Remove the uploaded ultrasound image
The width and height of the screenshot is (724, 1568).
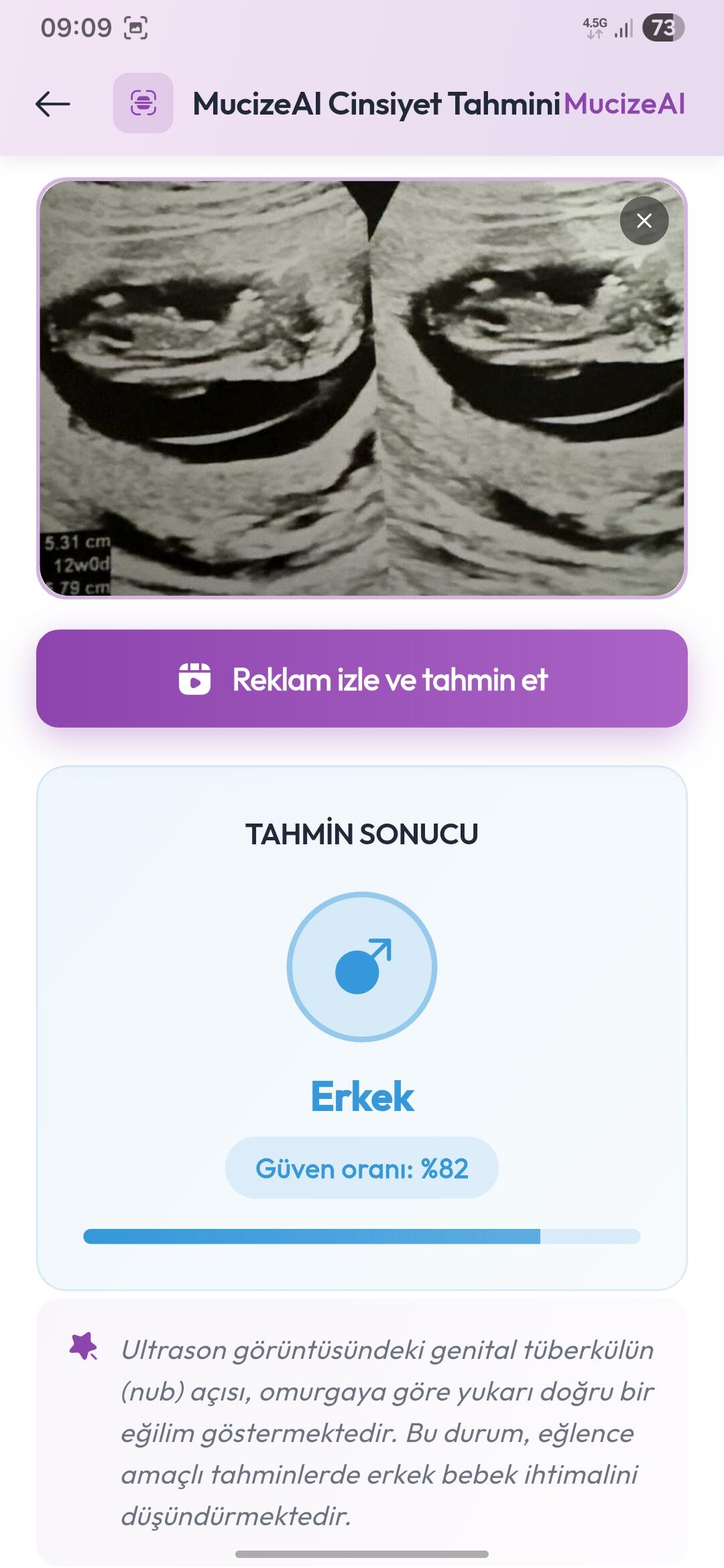(644, 220)
